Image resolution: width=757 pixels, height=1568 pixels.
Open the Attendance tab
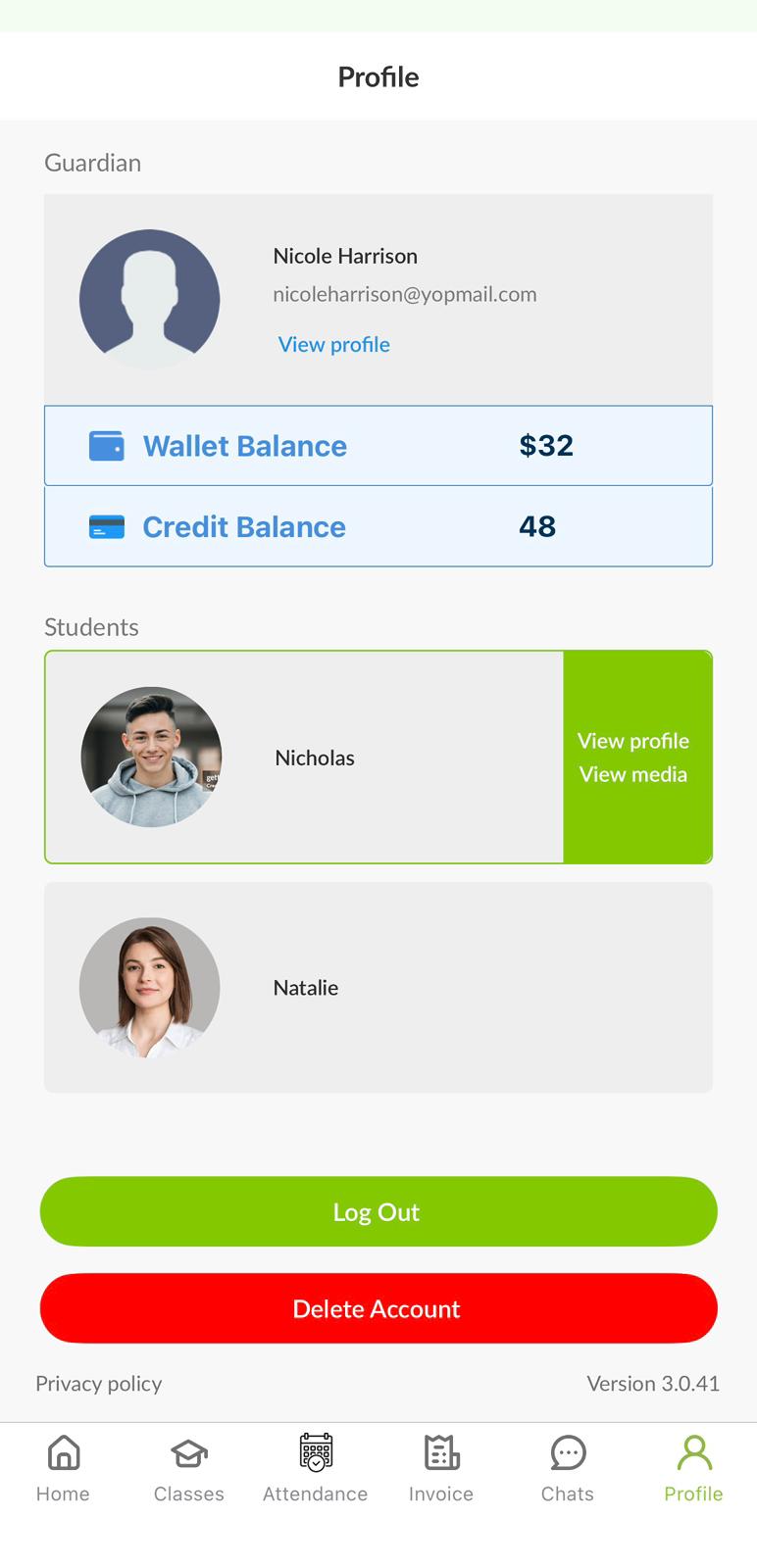pos(315,1468)
